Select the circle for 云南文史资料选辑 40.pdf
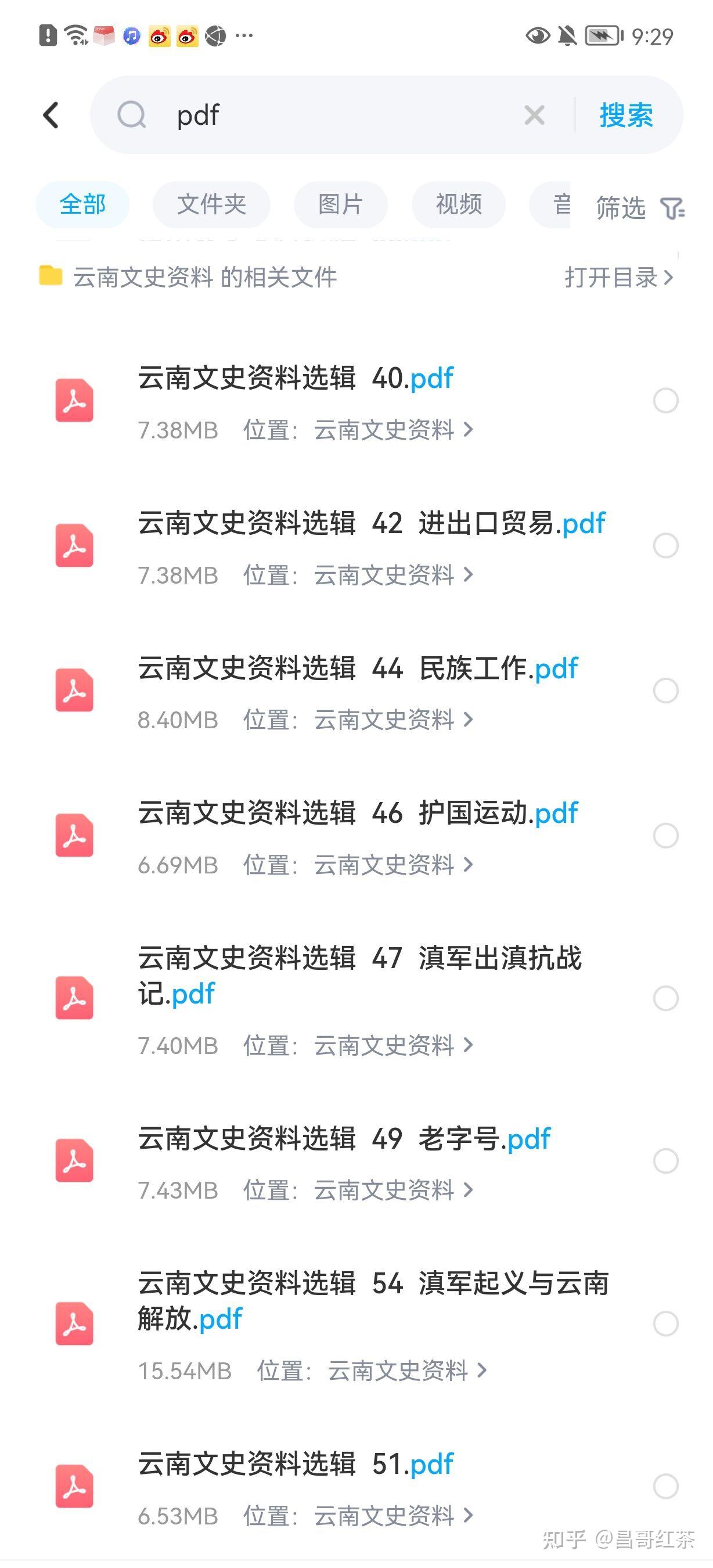The height and width of the screenshot is (1568, 713). coord(665,401)
